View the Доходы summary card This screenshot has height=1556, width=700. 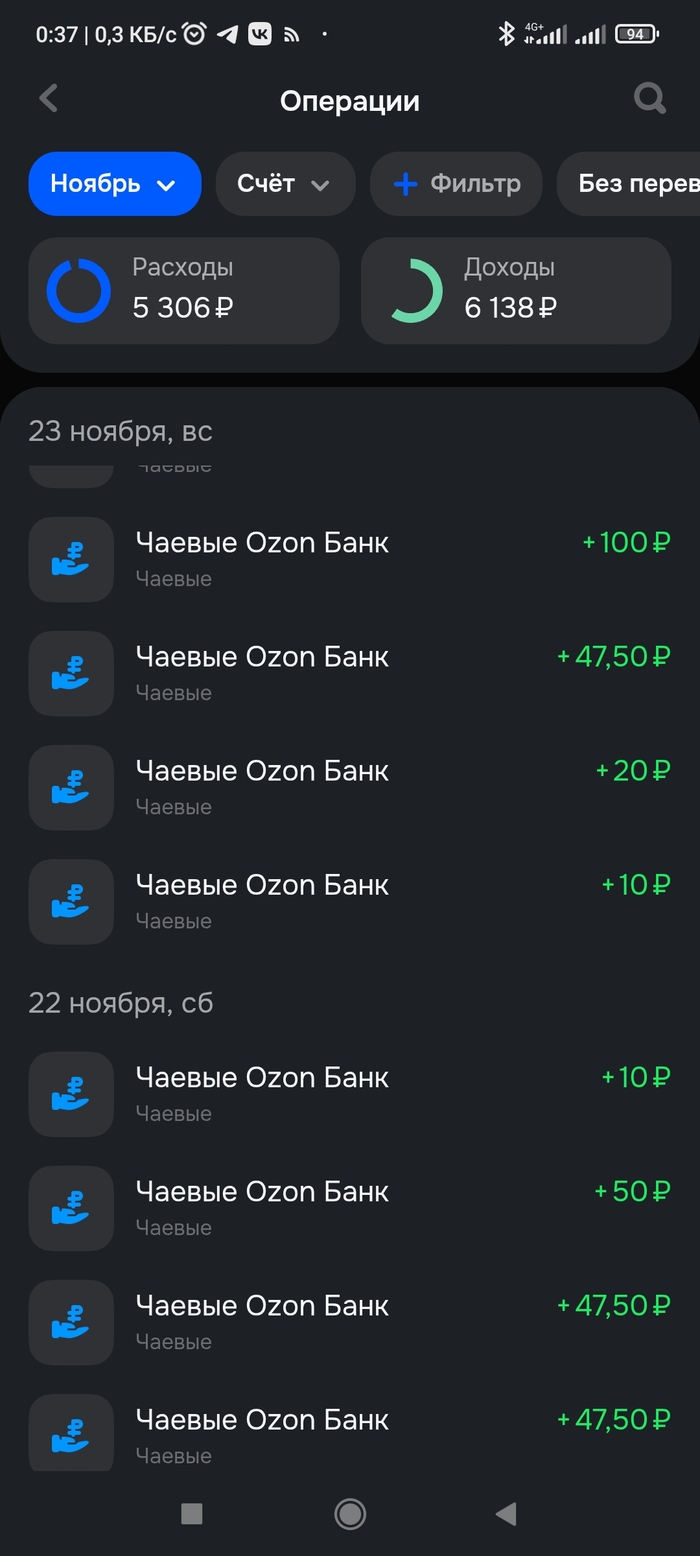coord(515,291)
